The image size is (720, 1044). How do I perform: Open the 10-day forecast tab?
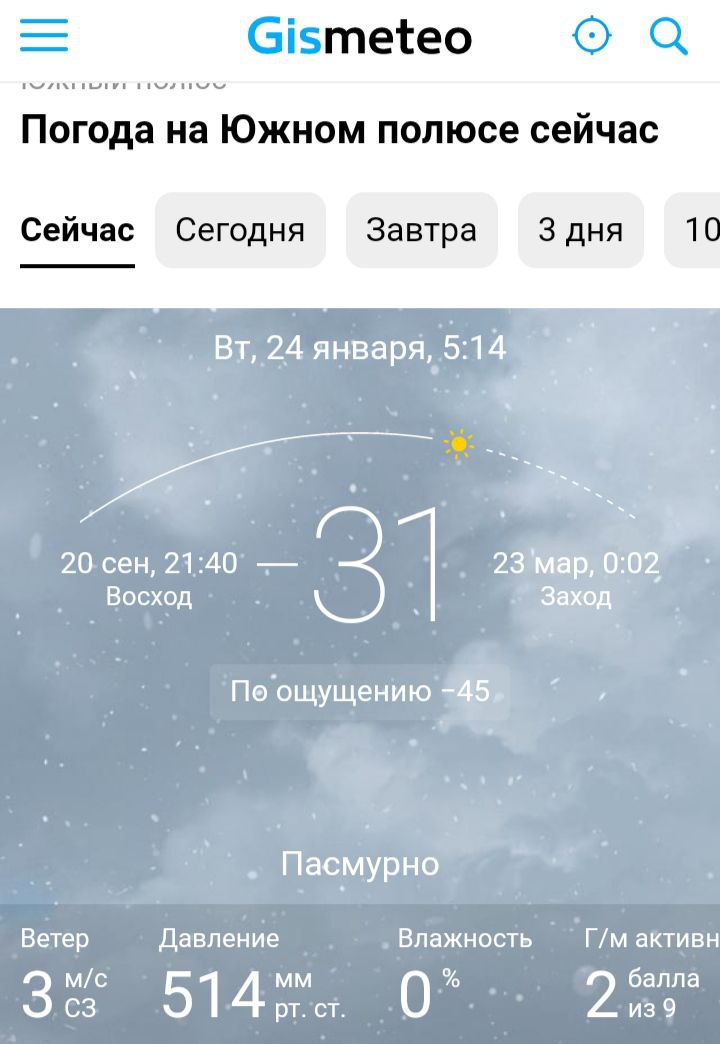(x=701, y=229)
